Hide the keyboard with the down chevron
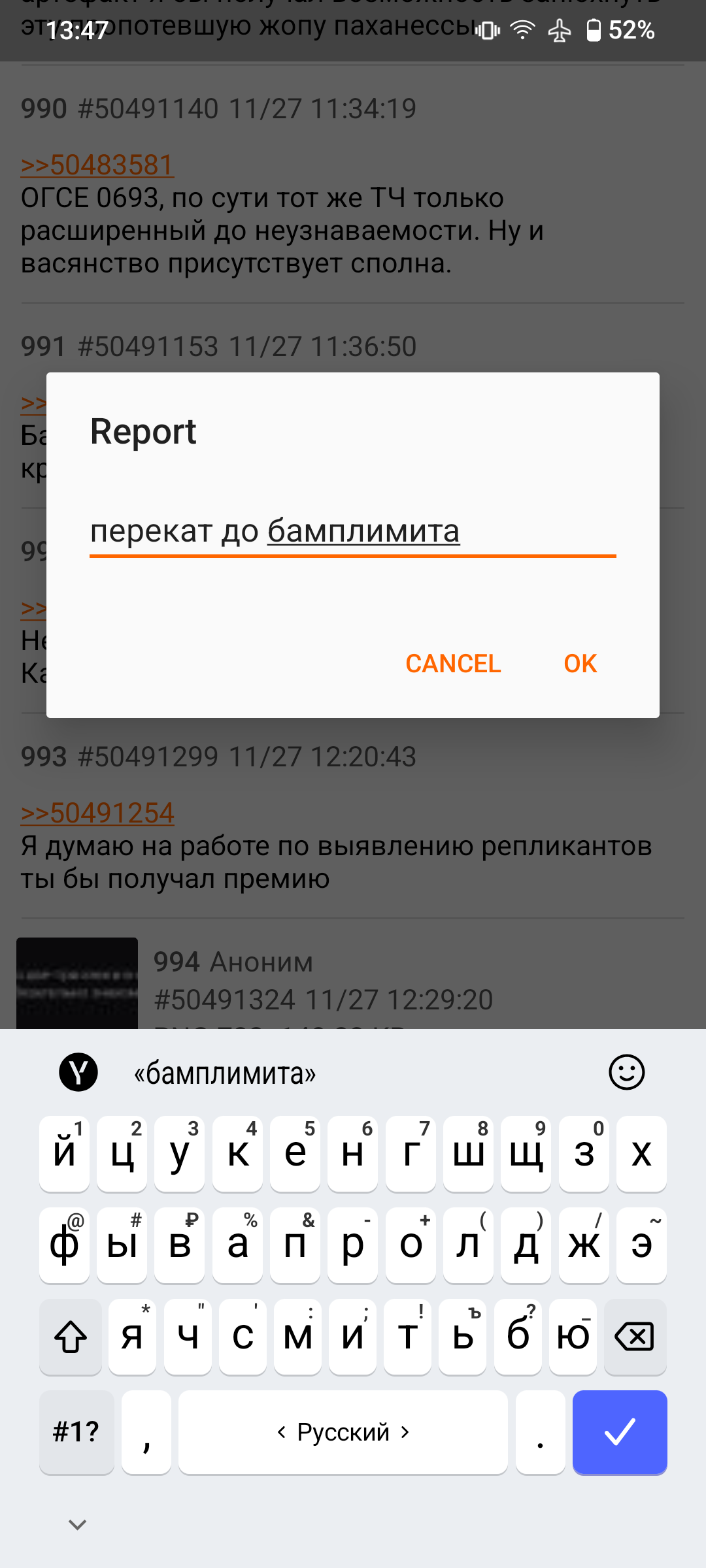Screen dimensions: 706x1568 point(78,1525)
